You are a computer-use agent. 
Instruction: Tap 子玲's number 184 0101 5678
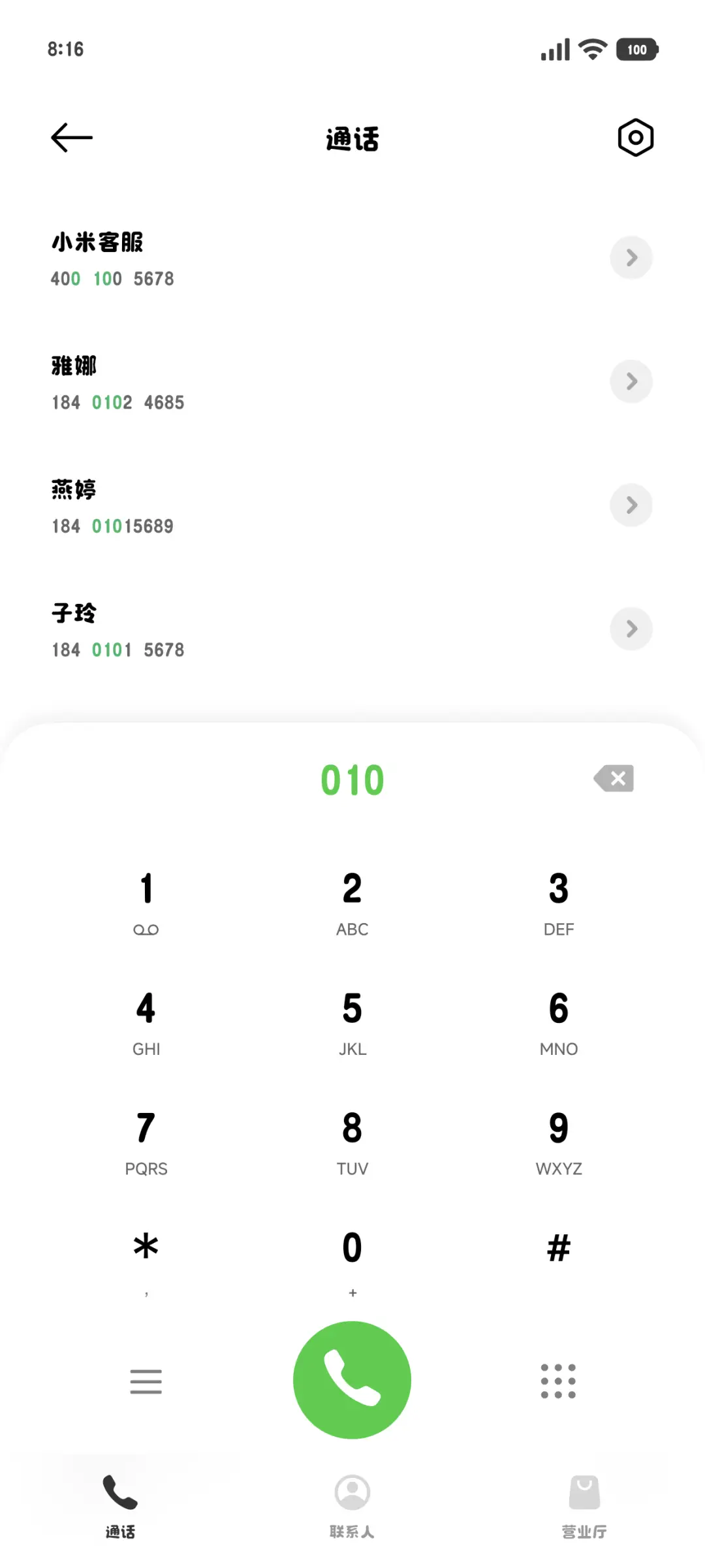[x=118, y=650]
